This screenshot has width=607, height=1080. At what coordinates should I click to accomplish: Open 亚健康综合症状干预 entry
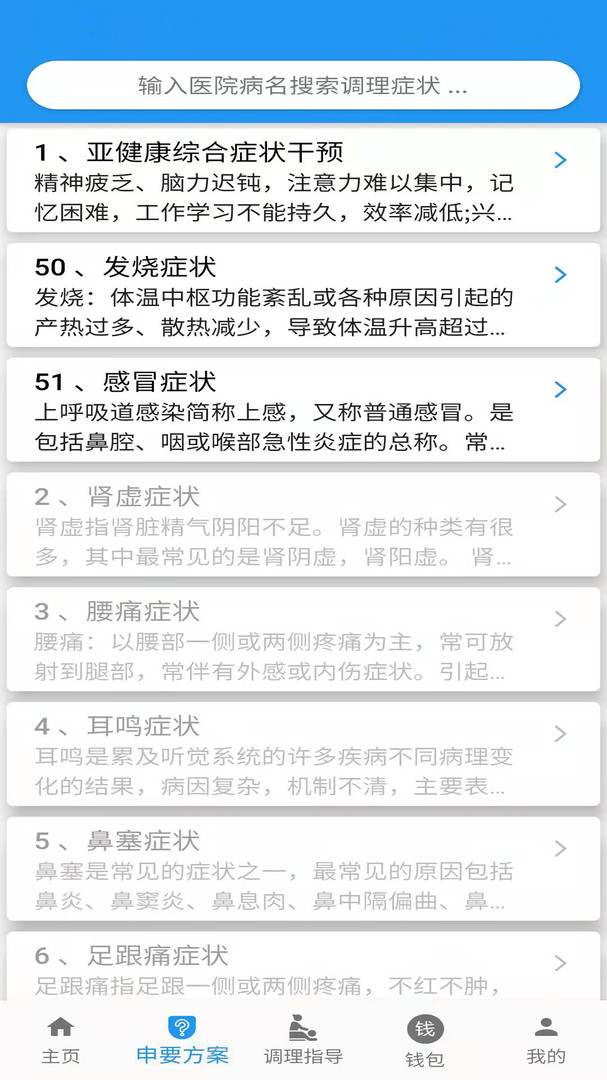(x=303, y=180)
